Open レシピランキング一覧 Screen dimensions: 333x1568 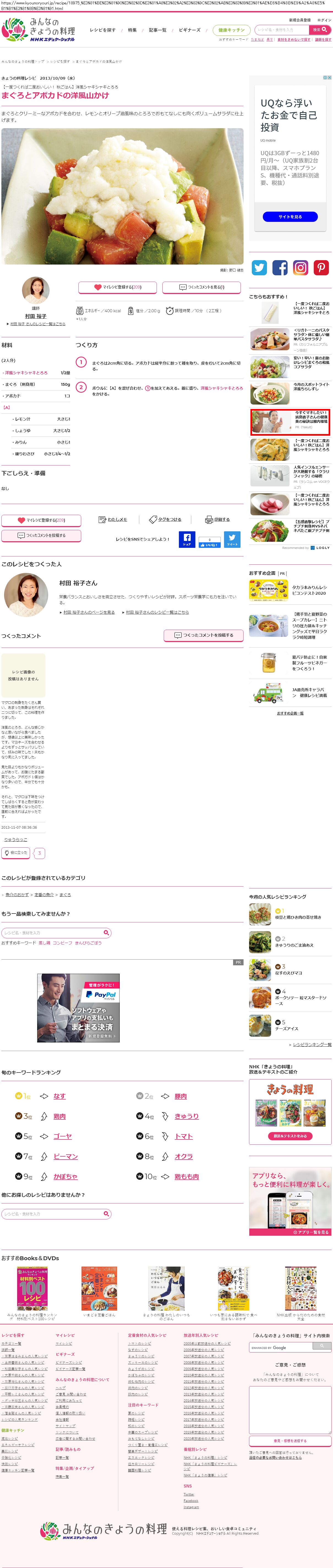pos(312,1044)
